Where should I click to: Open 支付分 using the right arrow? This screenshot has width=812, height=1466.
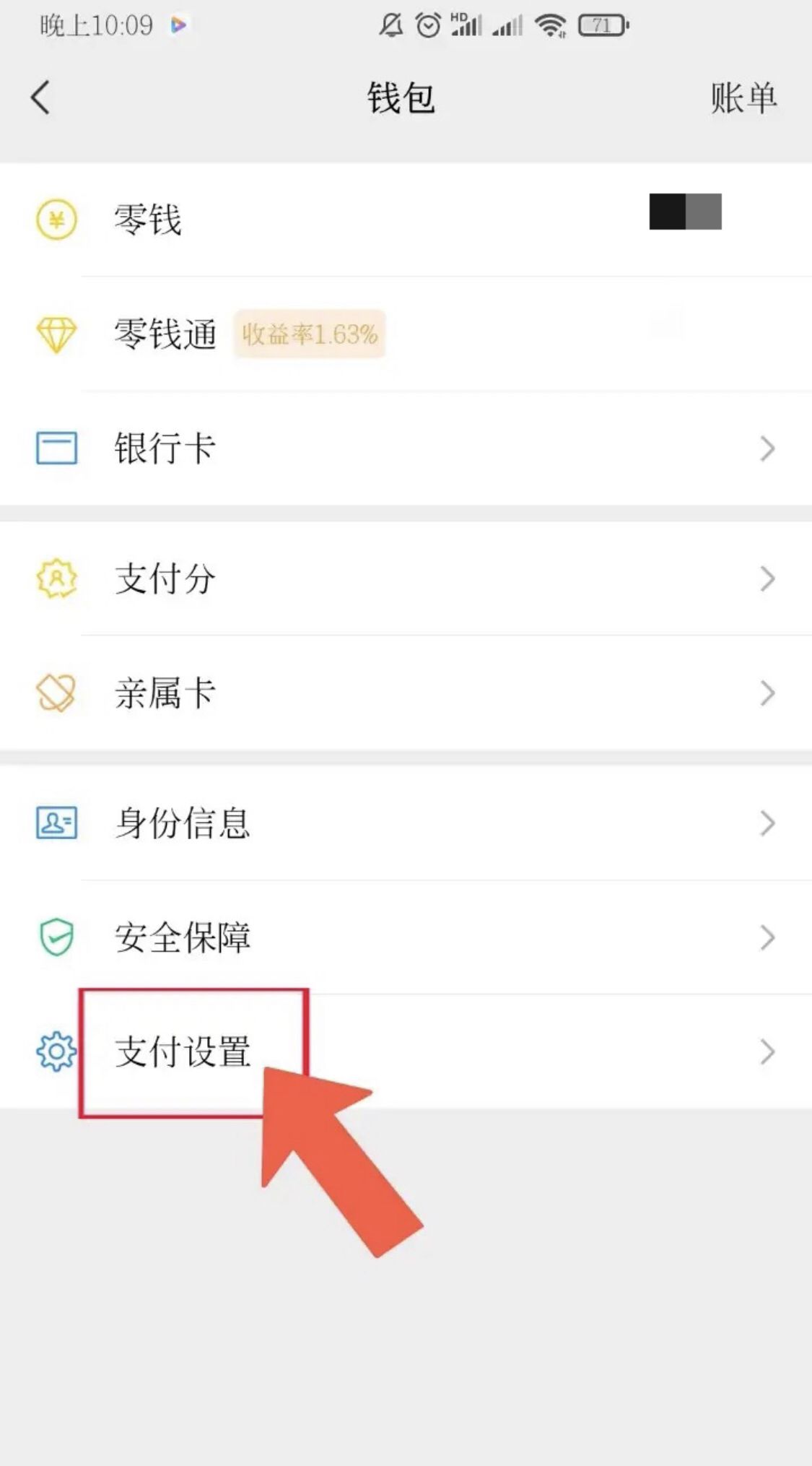point(767,578)
